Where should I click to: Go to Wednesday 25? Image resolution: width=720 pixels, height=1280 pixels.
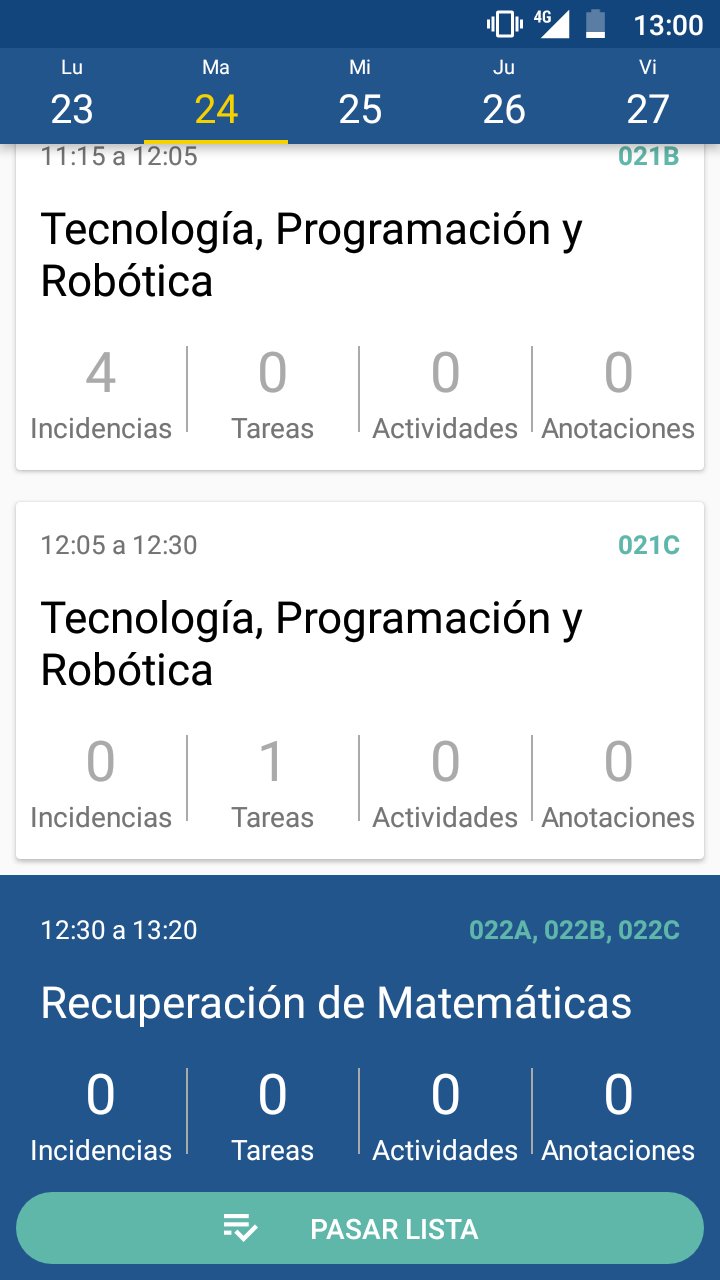(360, 96)
